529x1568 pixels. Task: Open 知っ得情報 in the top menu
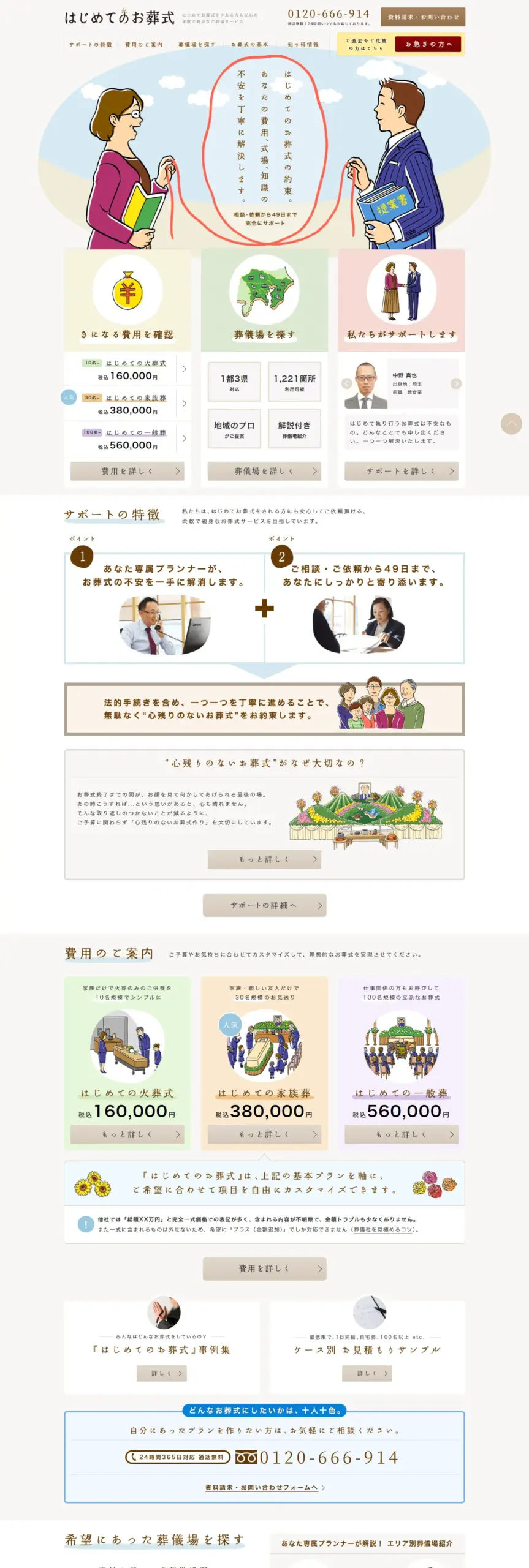coord(303,45)
